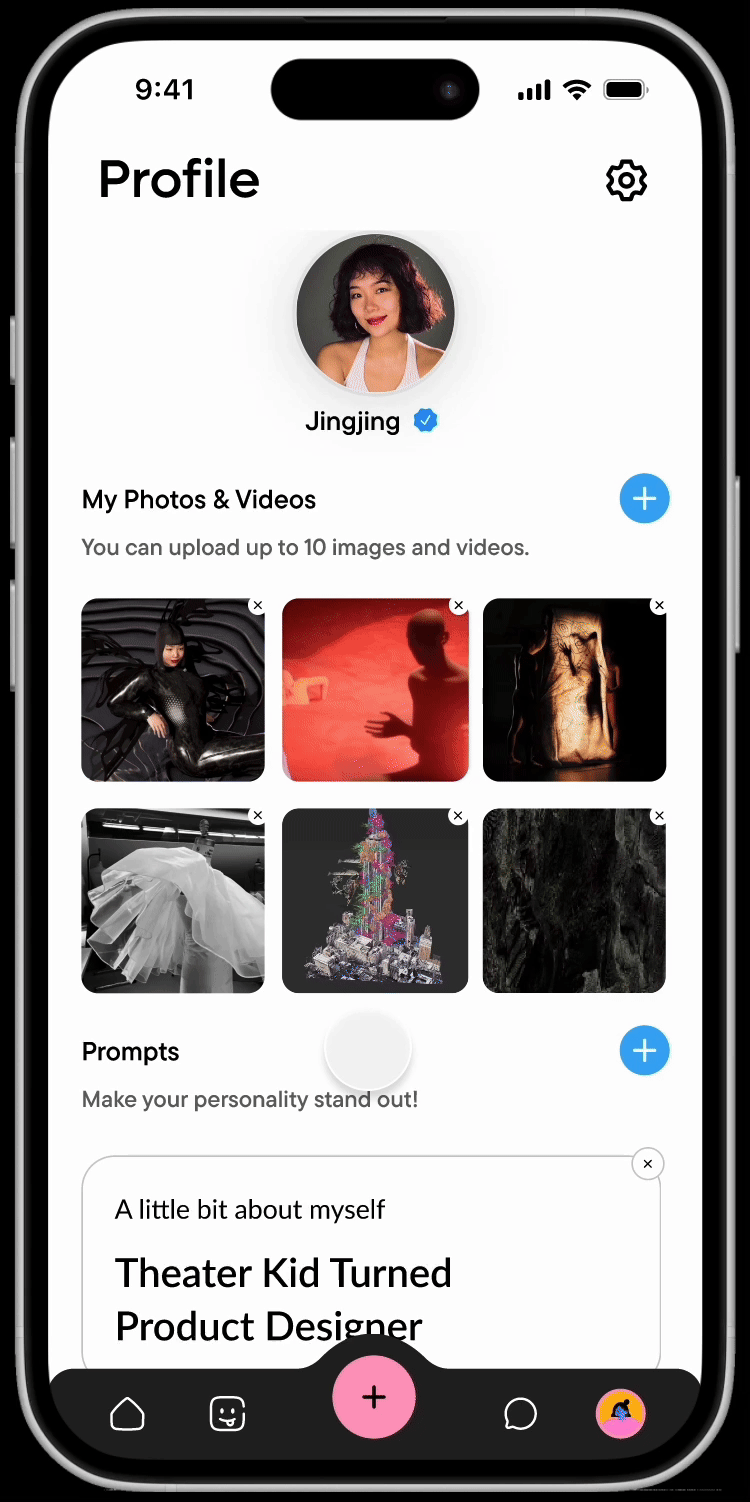Screen dimensions: 750x1502
Task: Open the chat bubble tab
Action: [x=520, y=1414]
